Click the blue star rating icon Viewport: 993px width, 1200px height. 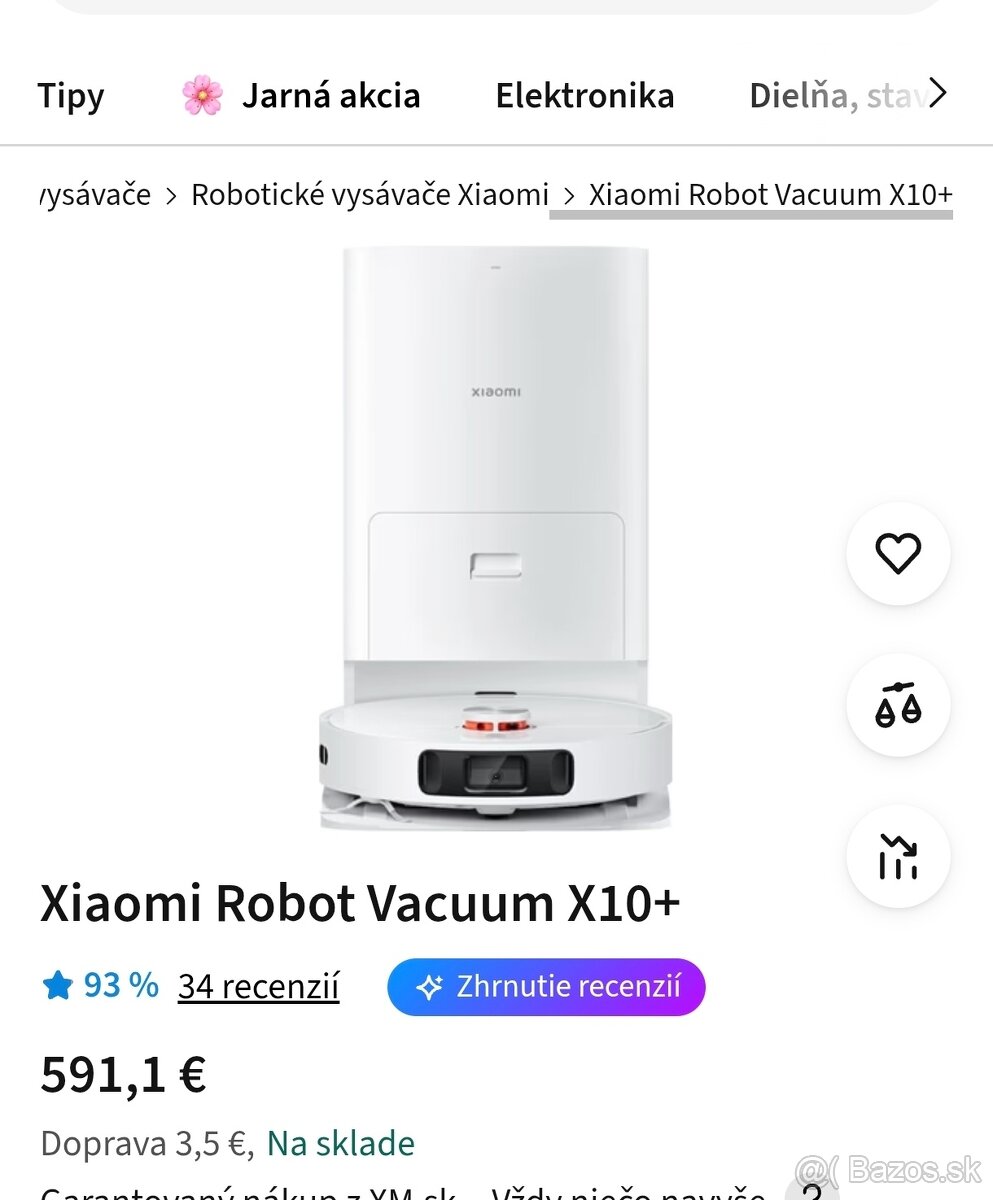58,985
